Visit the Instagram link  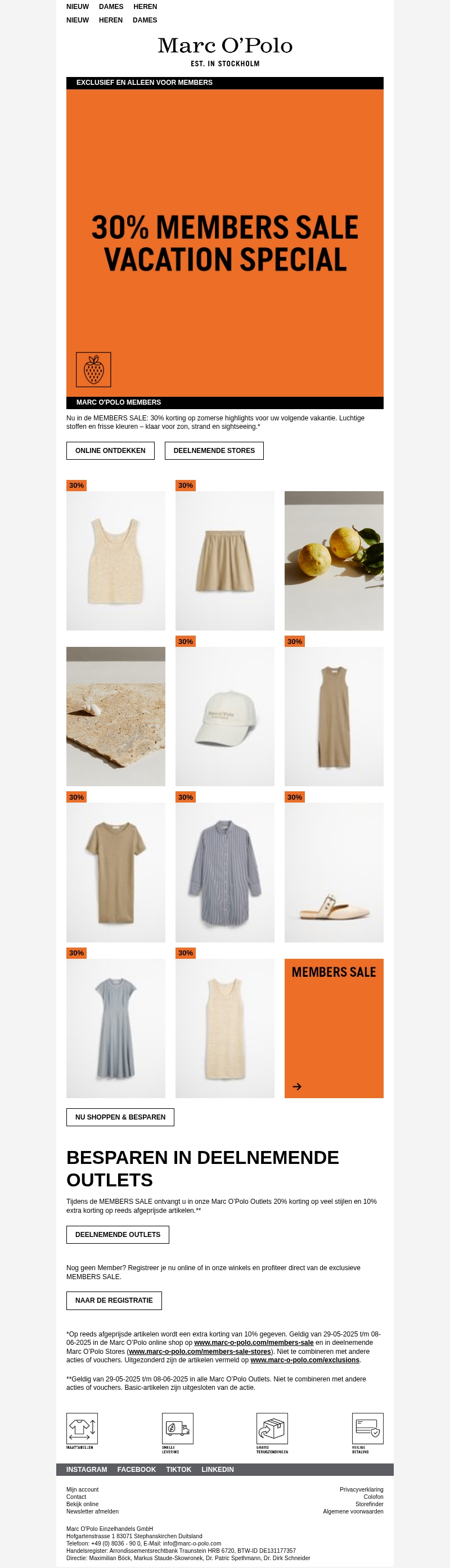coord(87,1470)
